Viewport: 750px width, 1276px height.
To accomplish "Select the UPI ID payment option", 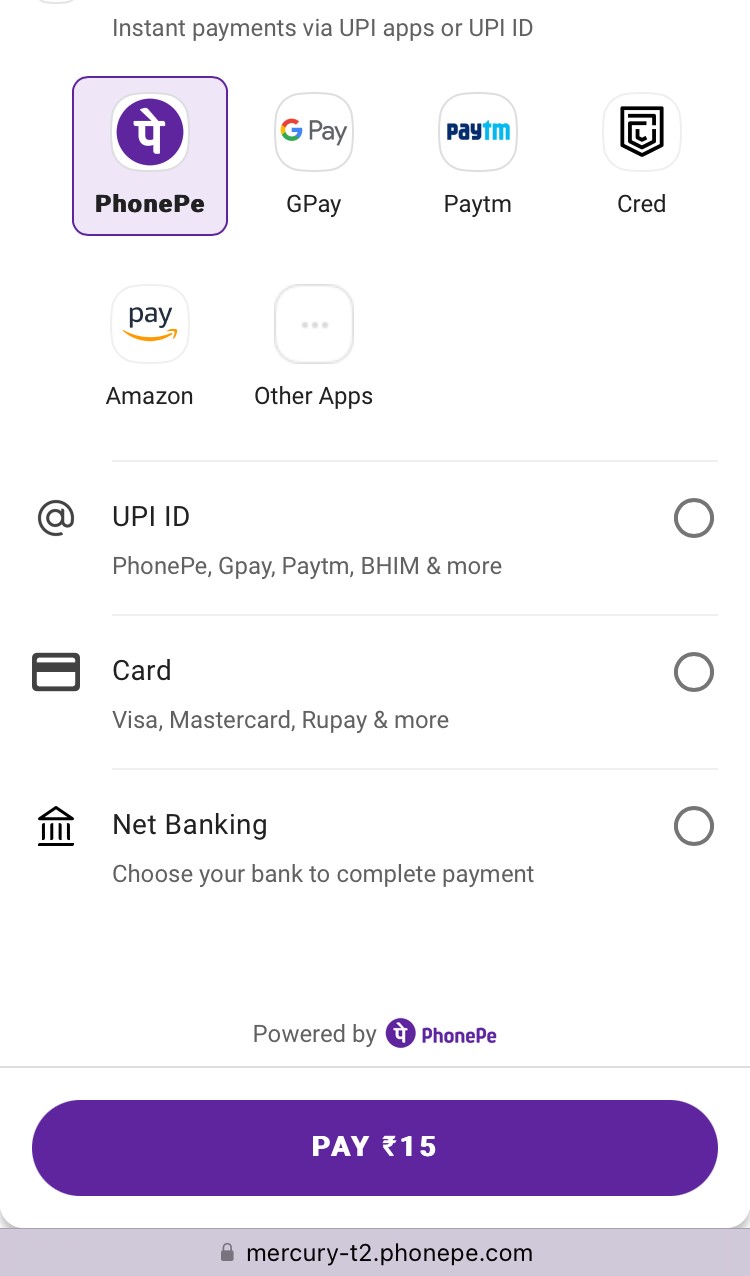I will (693, 519).
